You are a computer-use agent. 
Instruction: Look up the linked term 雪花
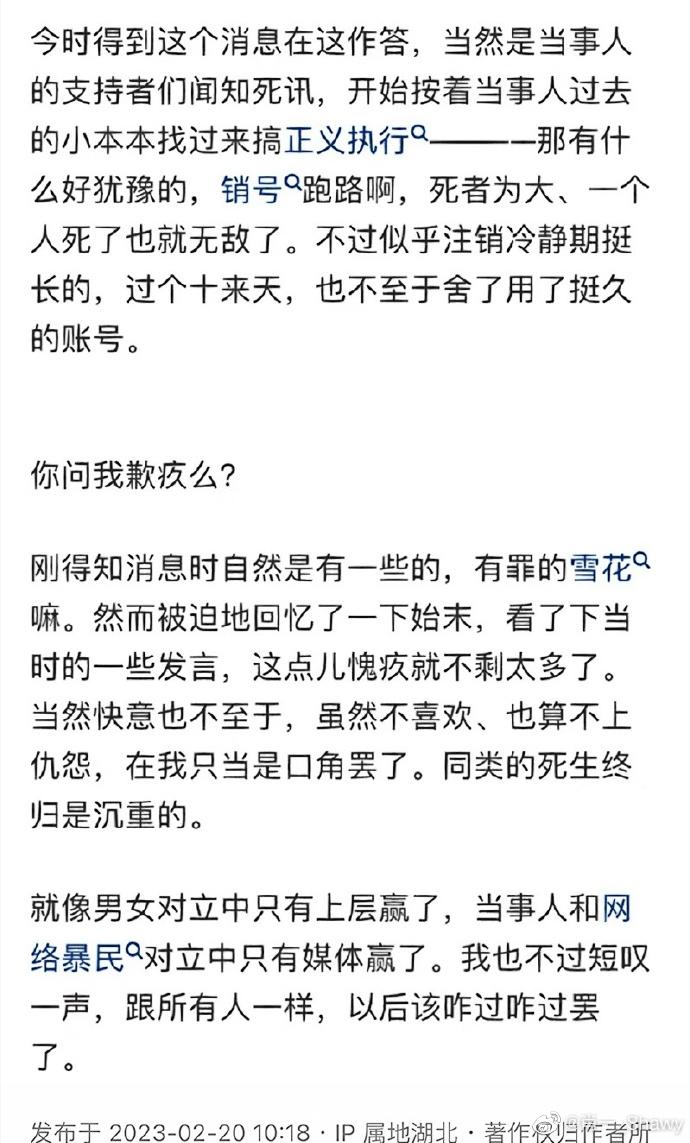click(601, 569)
